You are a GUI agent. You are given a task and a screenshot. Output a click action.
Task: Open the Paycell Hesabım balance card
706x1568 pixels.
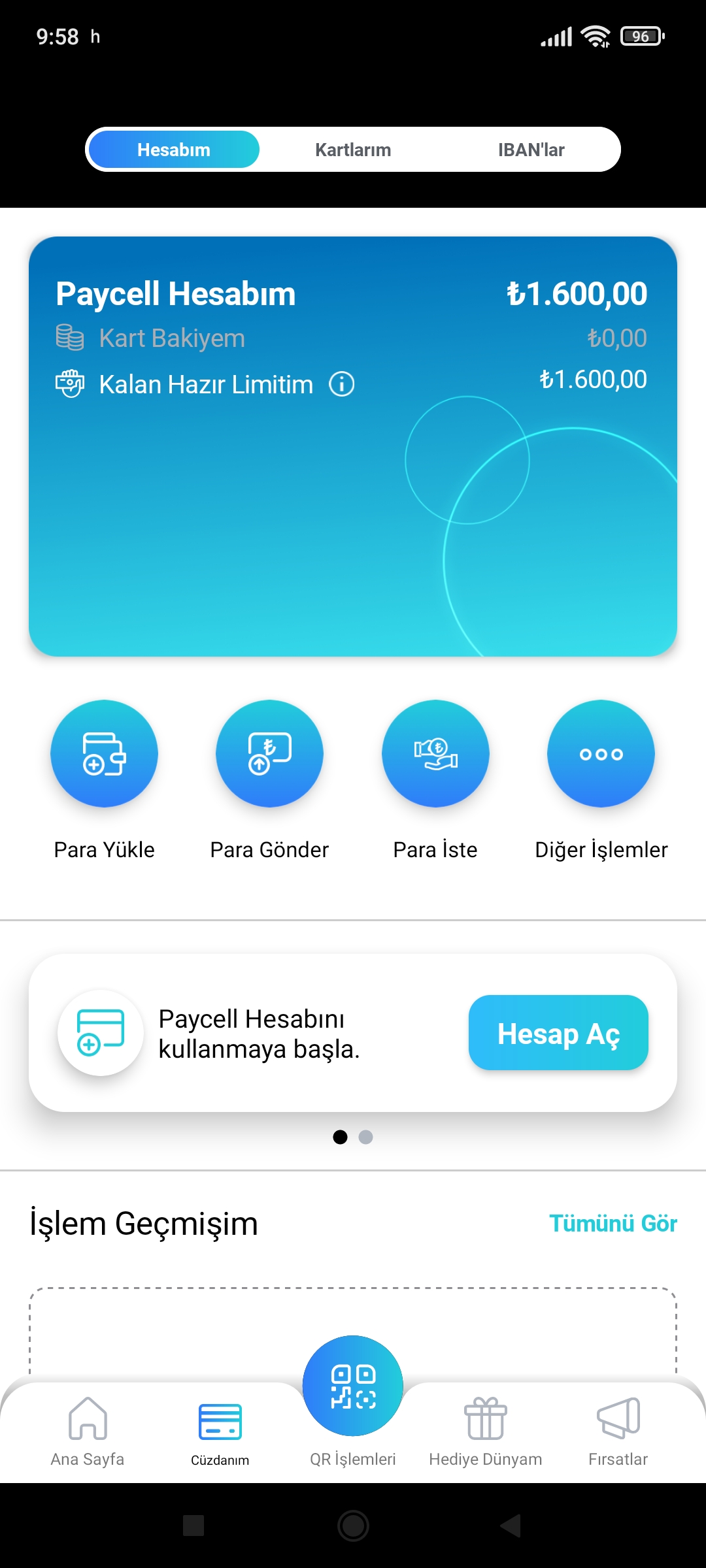click(x=353, y=446)
